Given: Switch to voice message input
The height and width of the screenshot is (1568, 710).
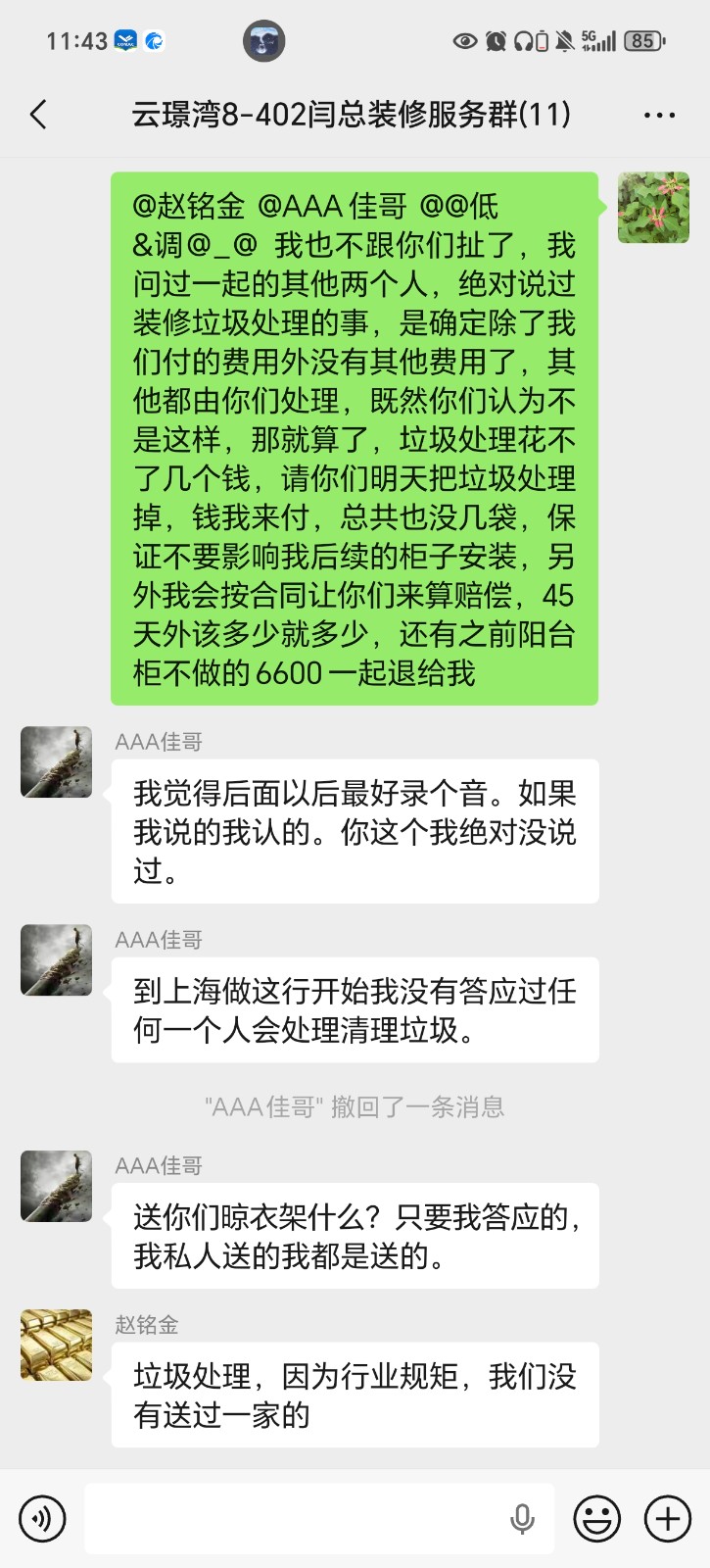Looking at the screenshot, I should pos(42,1519).
